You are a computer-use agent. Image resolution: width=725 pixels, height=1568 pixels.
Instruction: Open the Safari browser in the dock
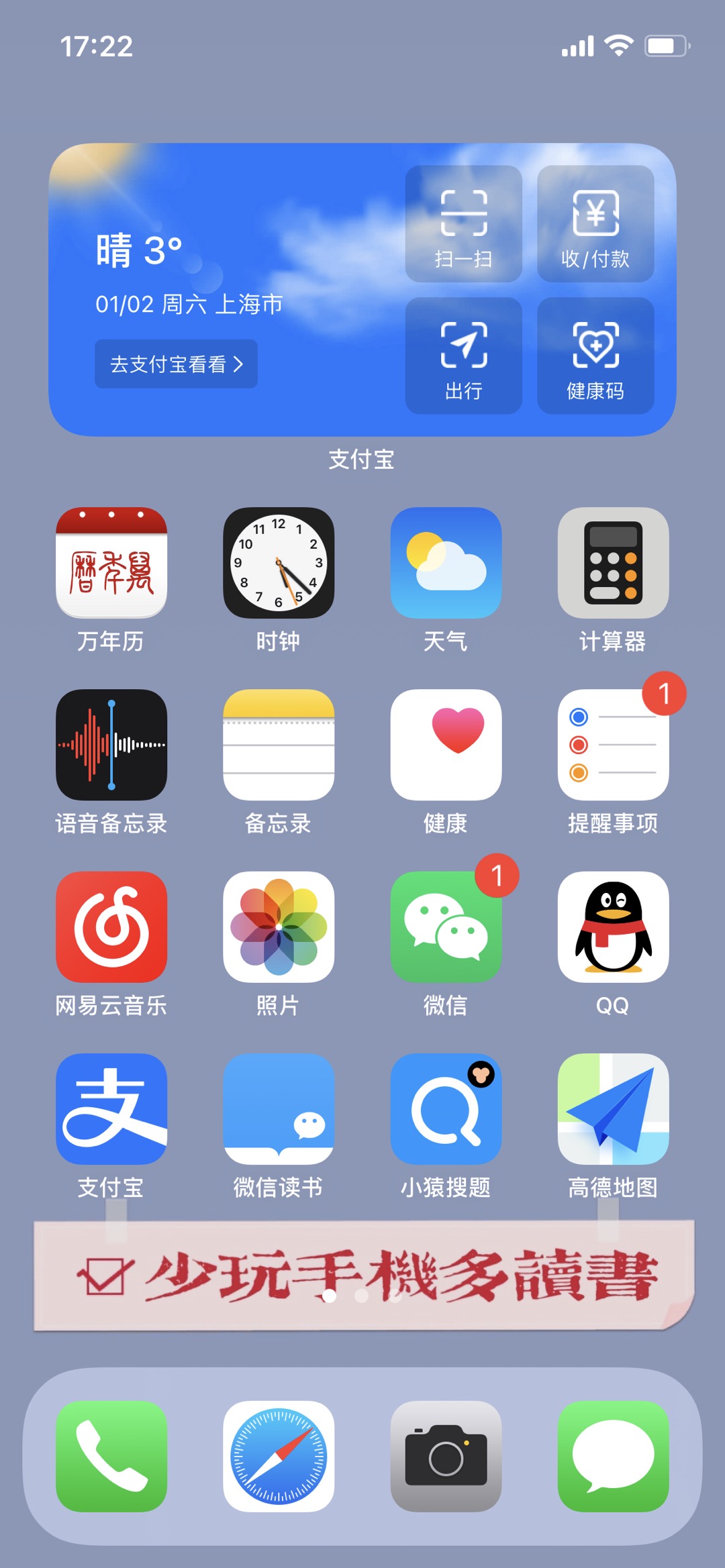tap(279, 1457)
